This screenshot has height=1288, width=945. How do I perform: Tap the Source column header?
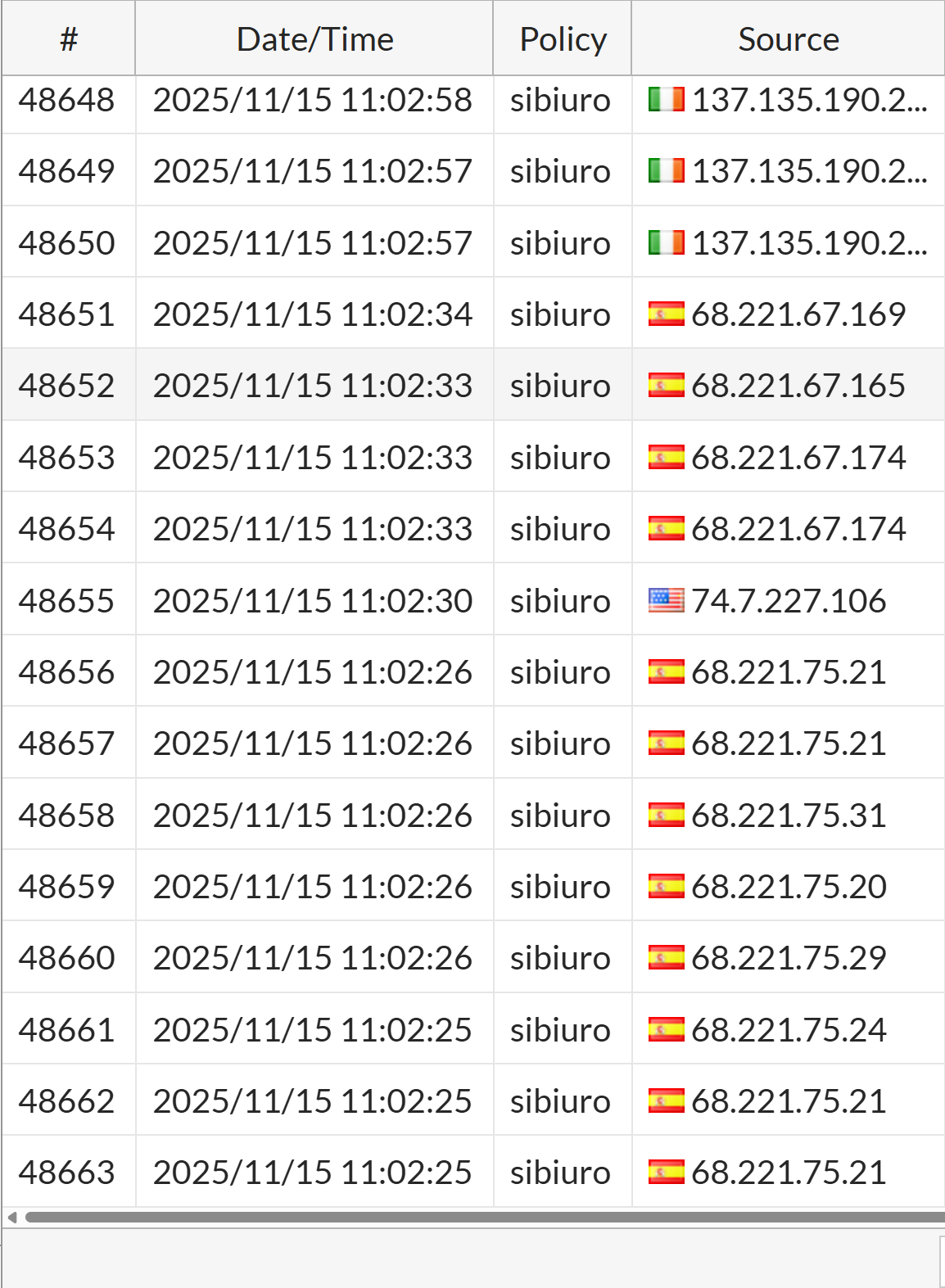pyautogui.click(x=788, y=39)
